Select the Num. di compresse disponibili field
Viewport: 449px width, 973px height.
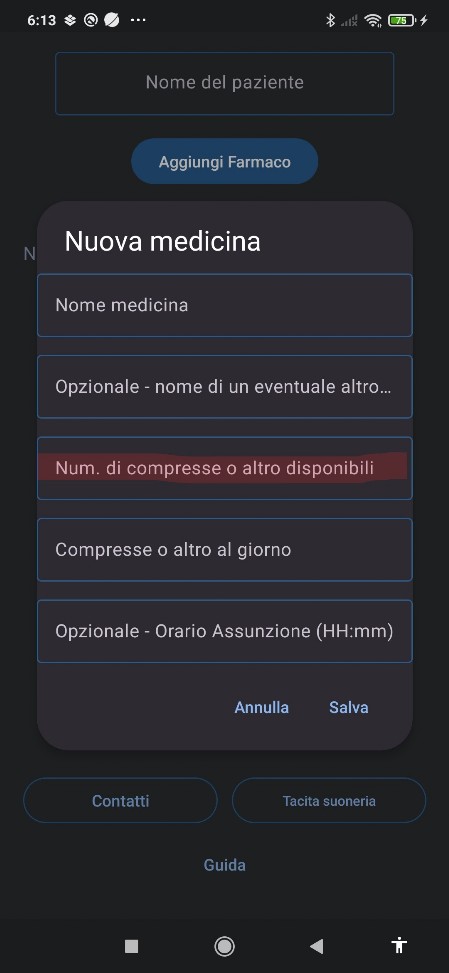(224, 468)
